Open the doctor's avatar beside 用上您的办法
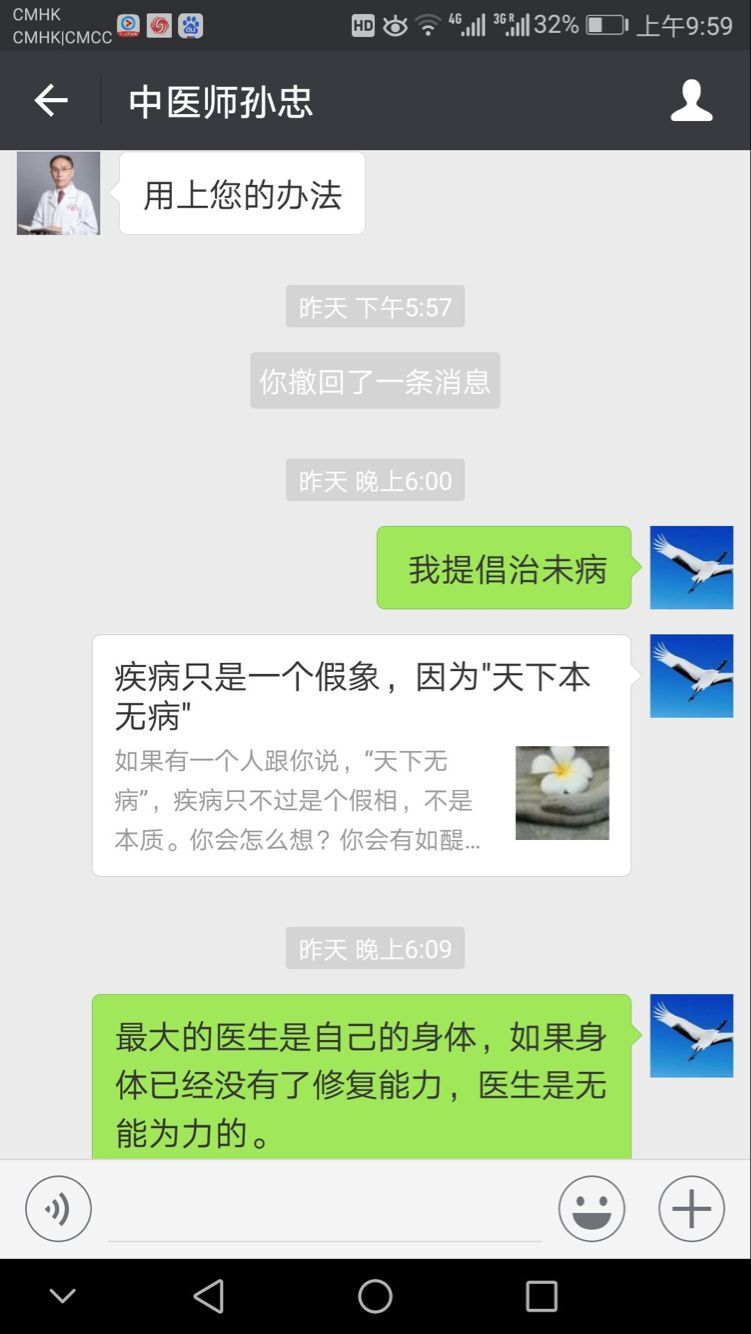Screen dimensions: 751x1334 [58, 193]
